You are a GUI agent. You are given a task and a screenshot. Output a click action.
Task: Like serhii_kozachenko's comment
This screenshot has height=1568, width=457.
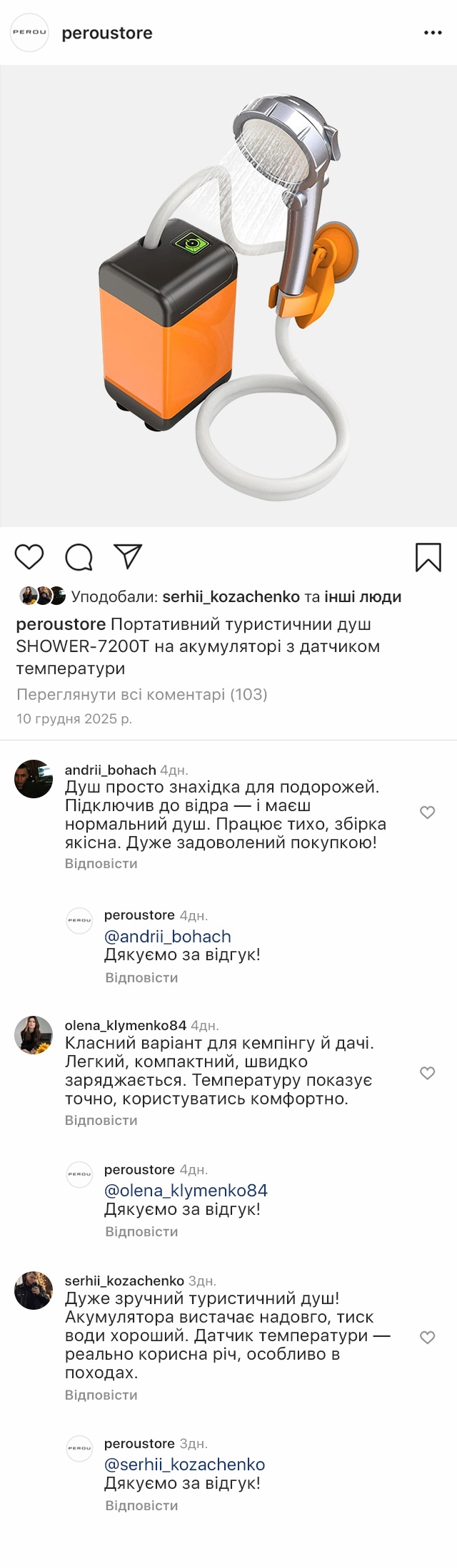(x=427, y=1338)
